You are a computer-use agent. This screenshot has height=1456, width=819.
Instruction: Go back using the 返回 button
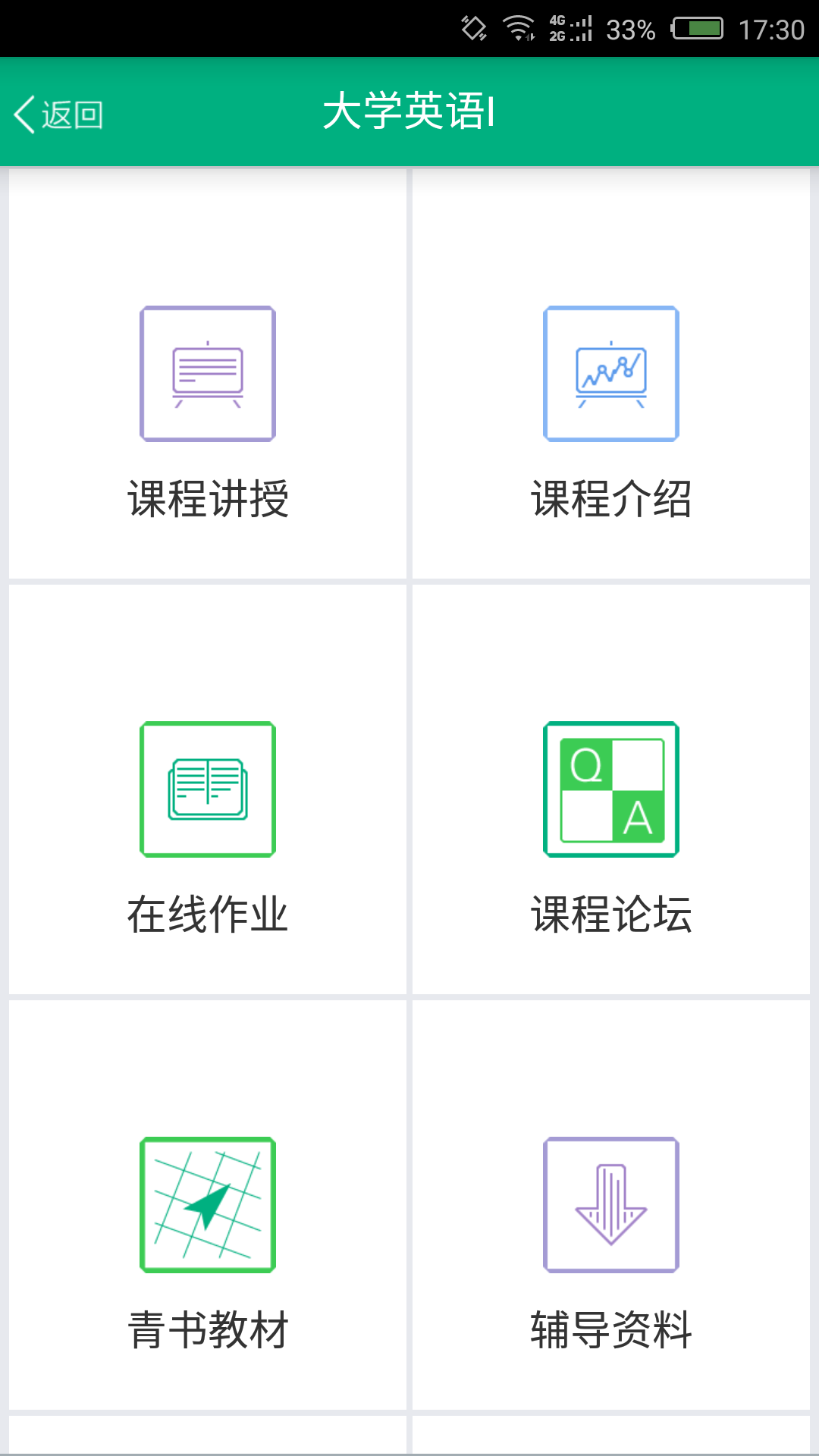pyautogui.click(x=59, y=115)
